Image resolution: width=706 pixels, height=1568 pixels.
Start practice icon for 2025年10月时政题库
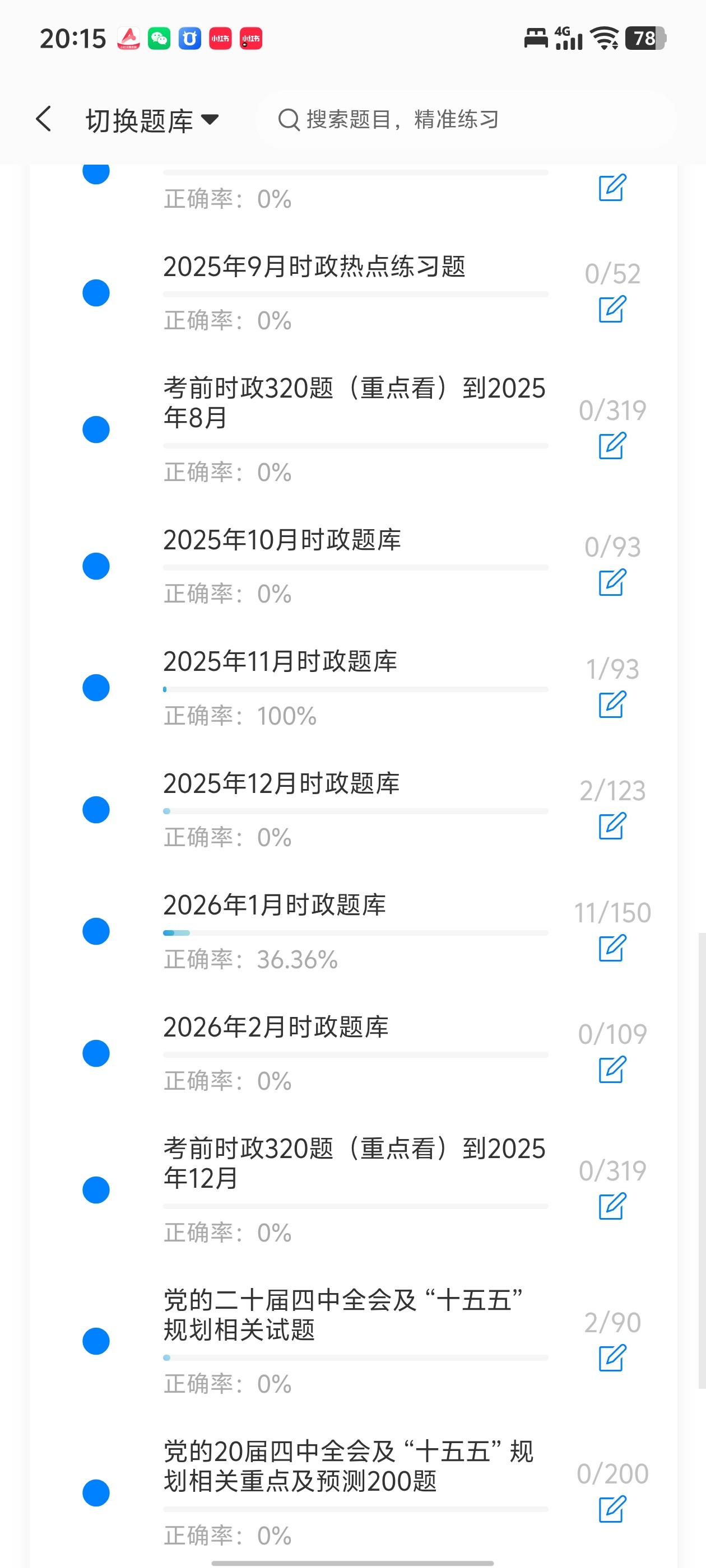[612, 582]
